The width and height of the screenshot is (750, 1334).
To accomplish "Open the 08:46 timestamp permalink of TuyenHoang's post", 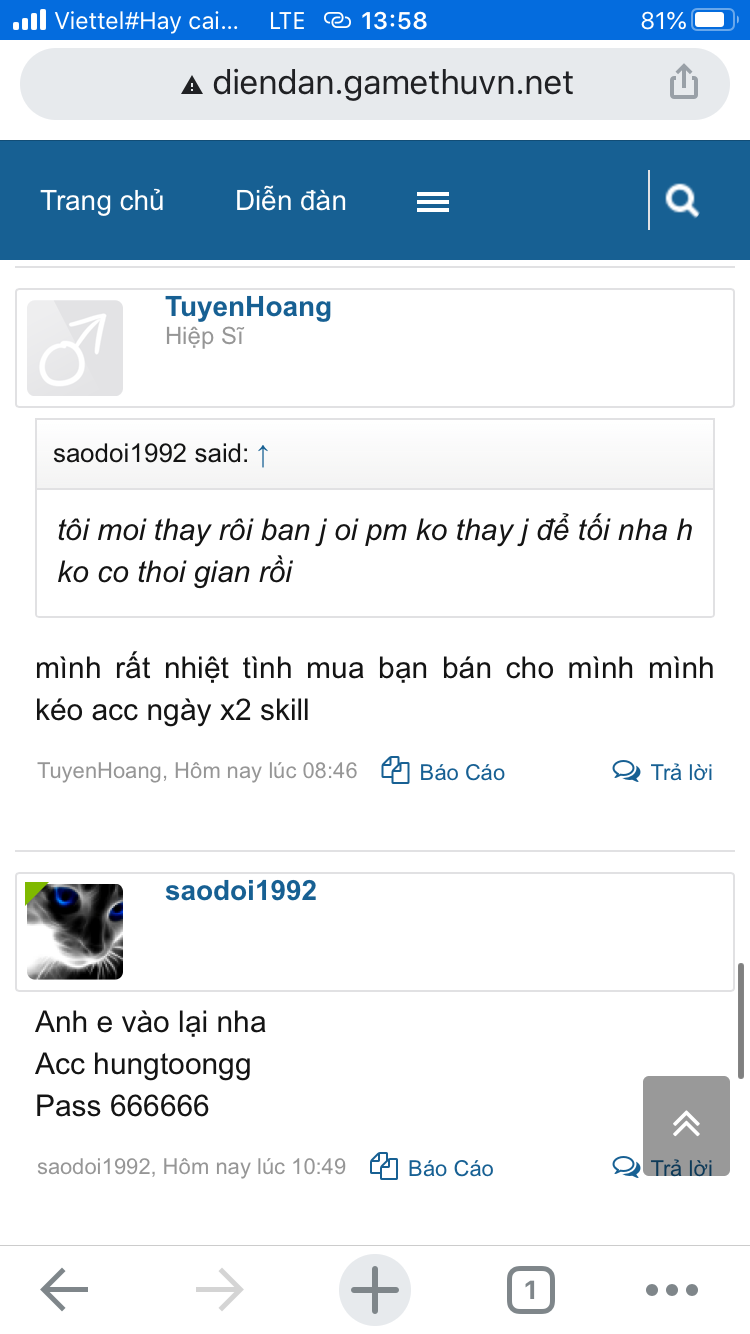I will [266, 771].
